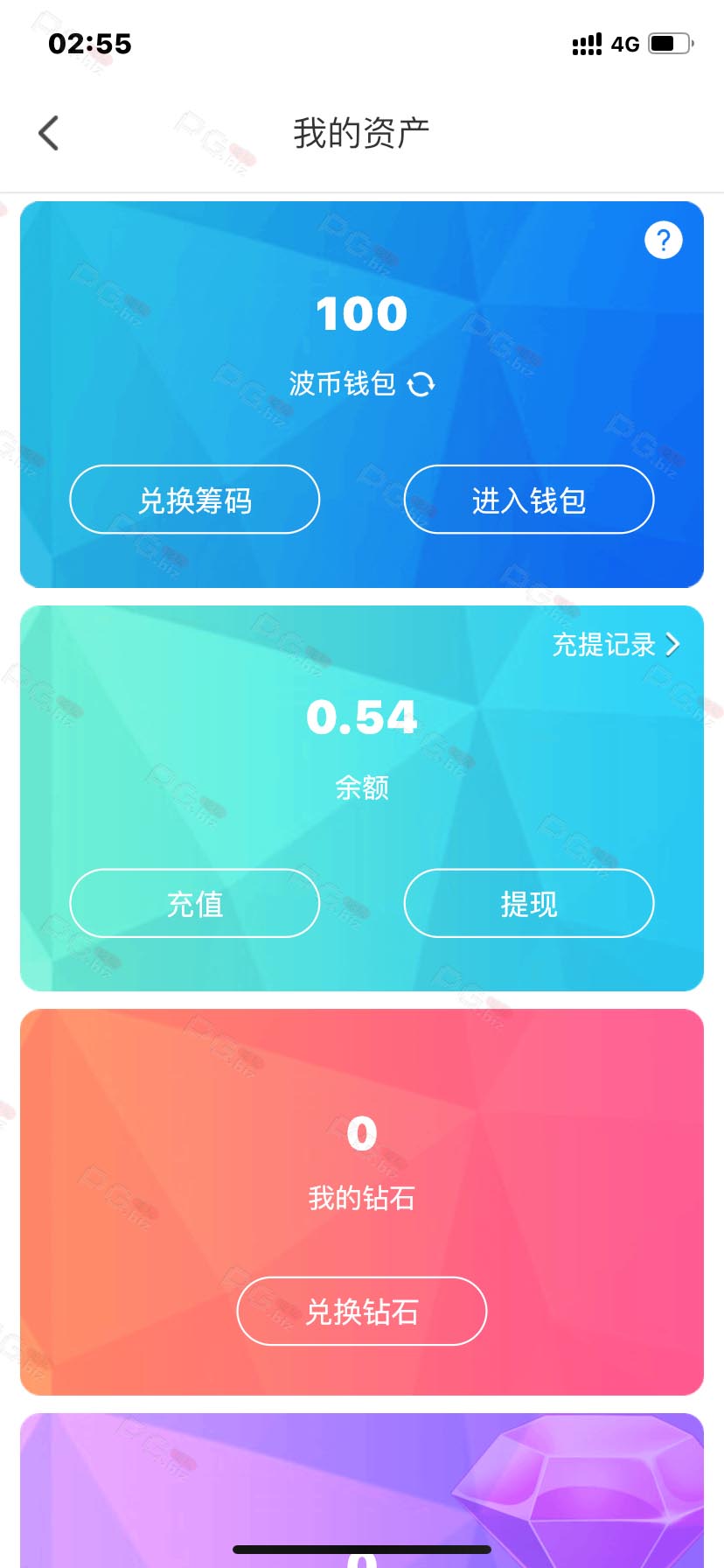Image resolution: width=724 pixels, height=1568 pixels.
Task: Tap the 兑换筹码 button
Action: tap(195, 500)
